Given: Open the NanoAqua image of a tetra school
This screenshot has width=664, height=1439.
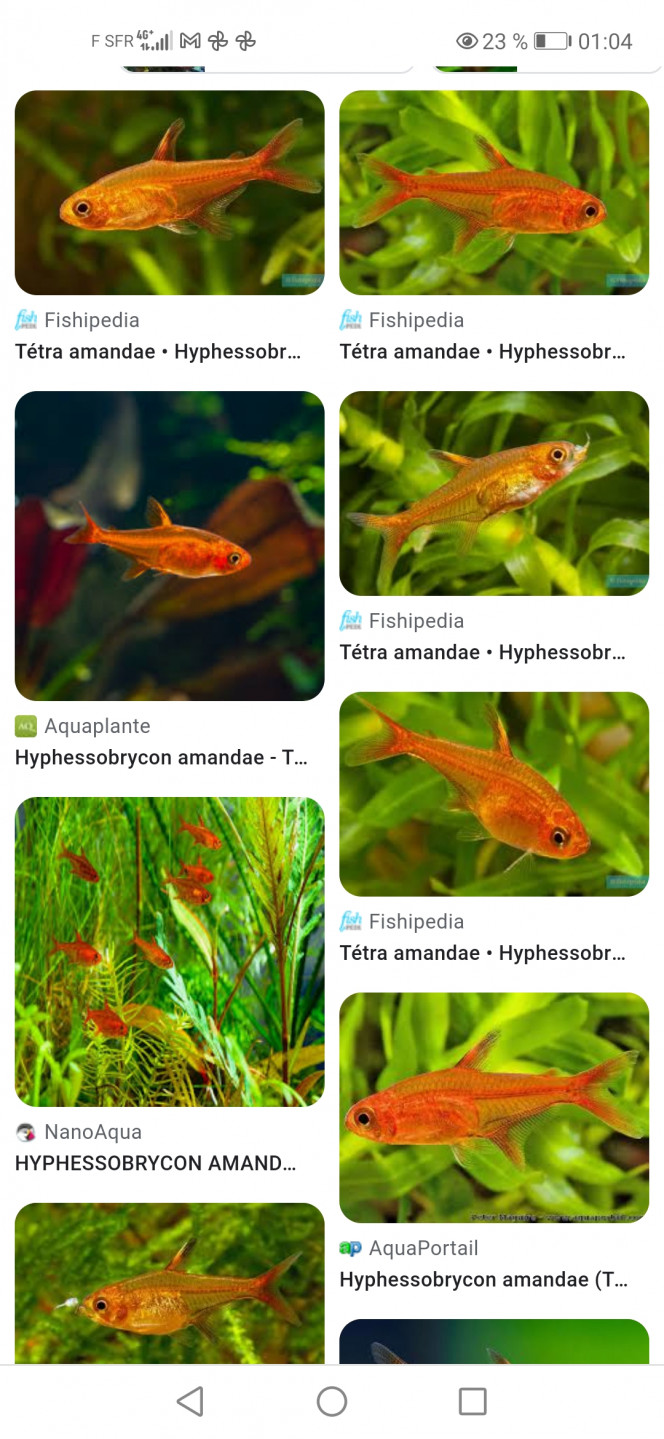Looking at the screenshot, I should (x=169, y=951).
